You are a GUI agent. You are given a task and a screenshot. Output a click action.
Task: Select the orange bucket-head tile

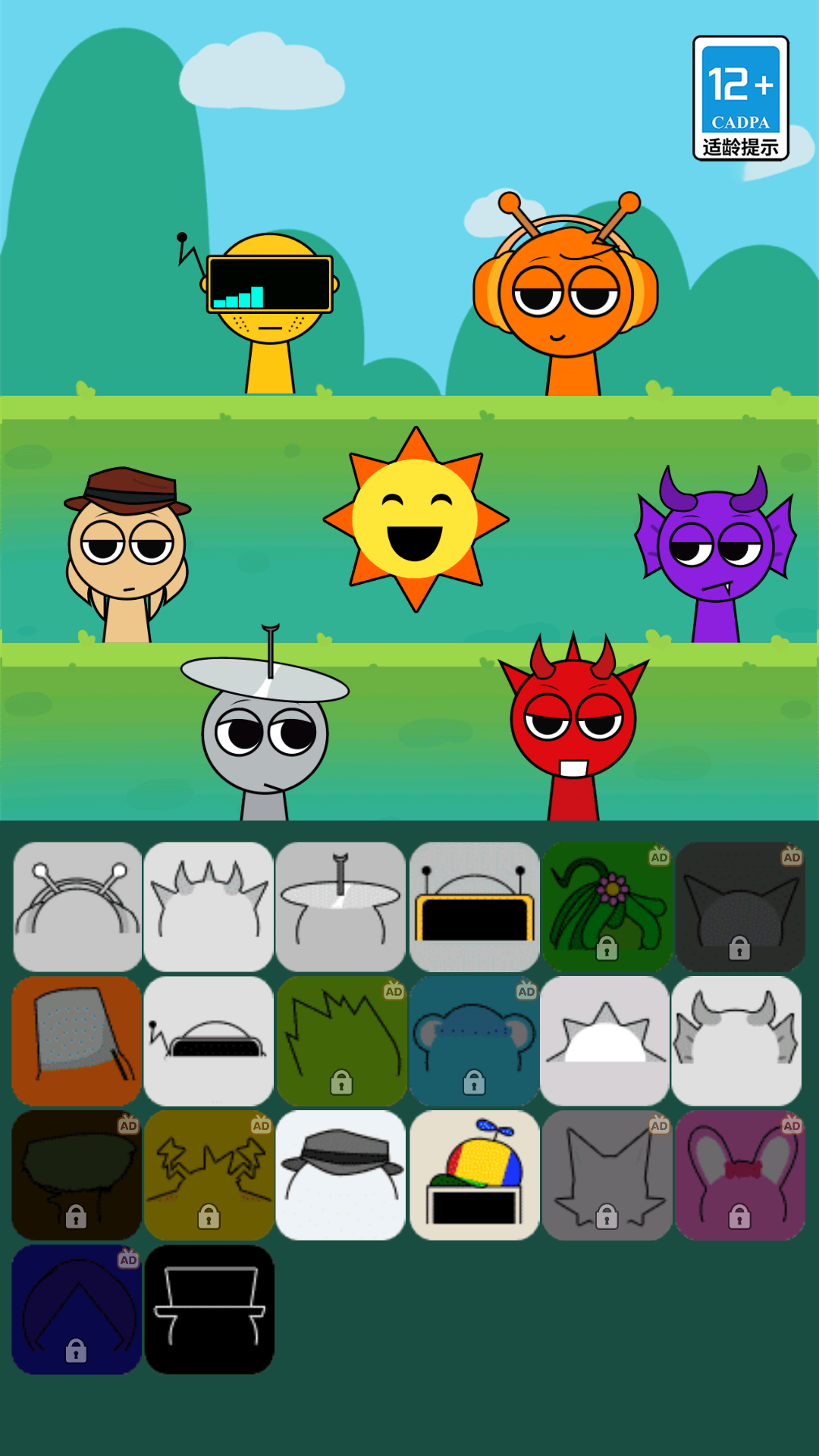77,1041
